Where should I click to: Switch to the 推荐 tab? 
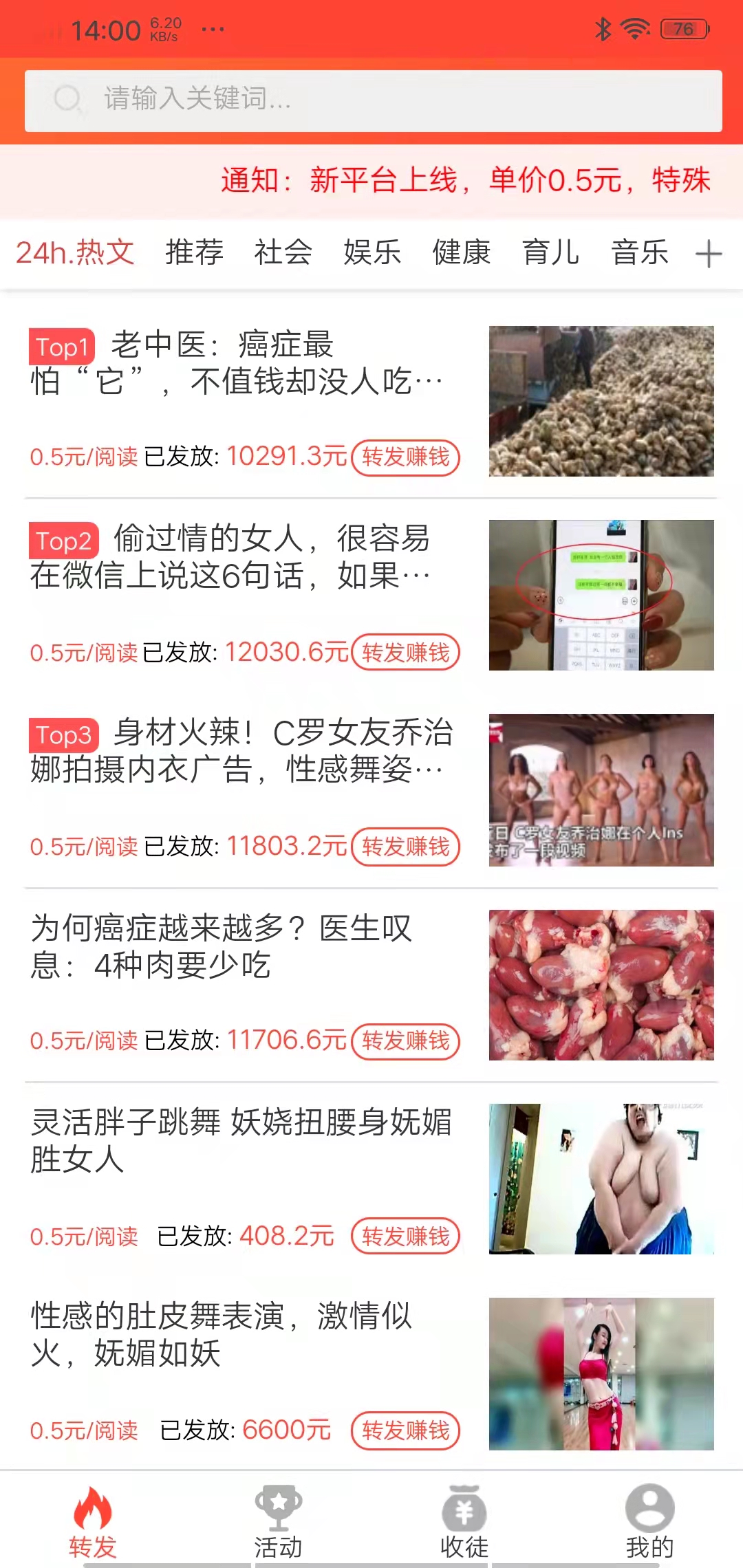point(193,254)
